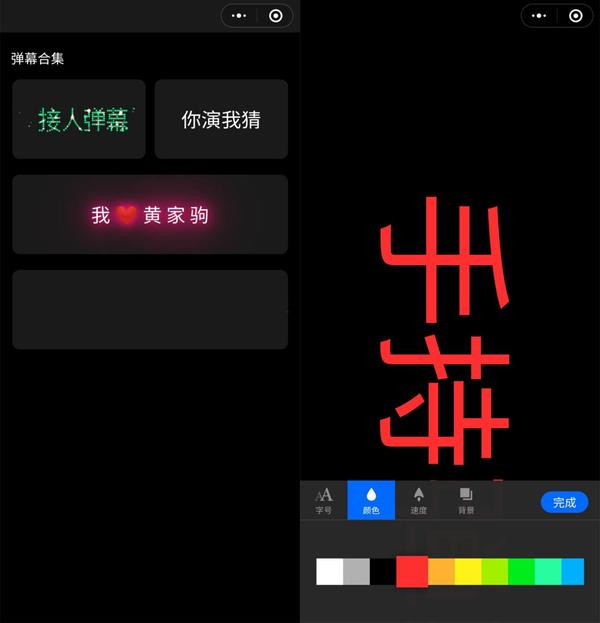Open the 背景 background tab
The height and width of the screenshot is (623, 600).
pyautogui.click(x=466, y=500)
